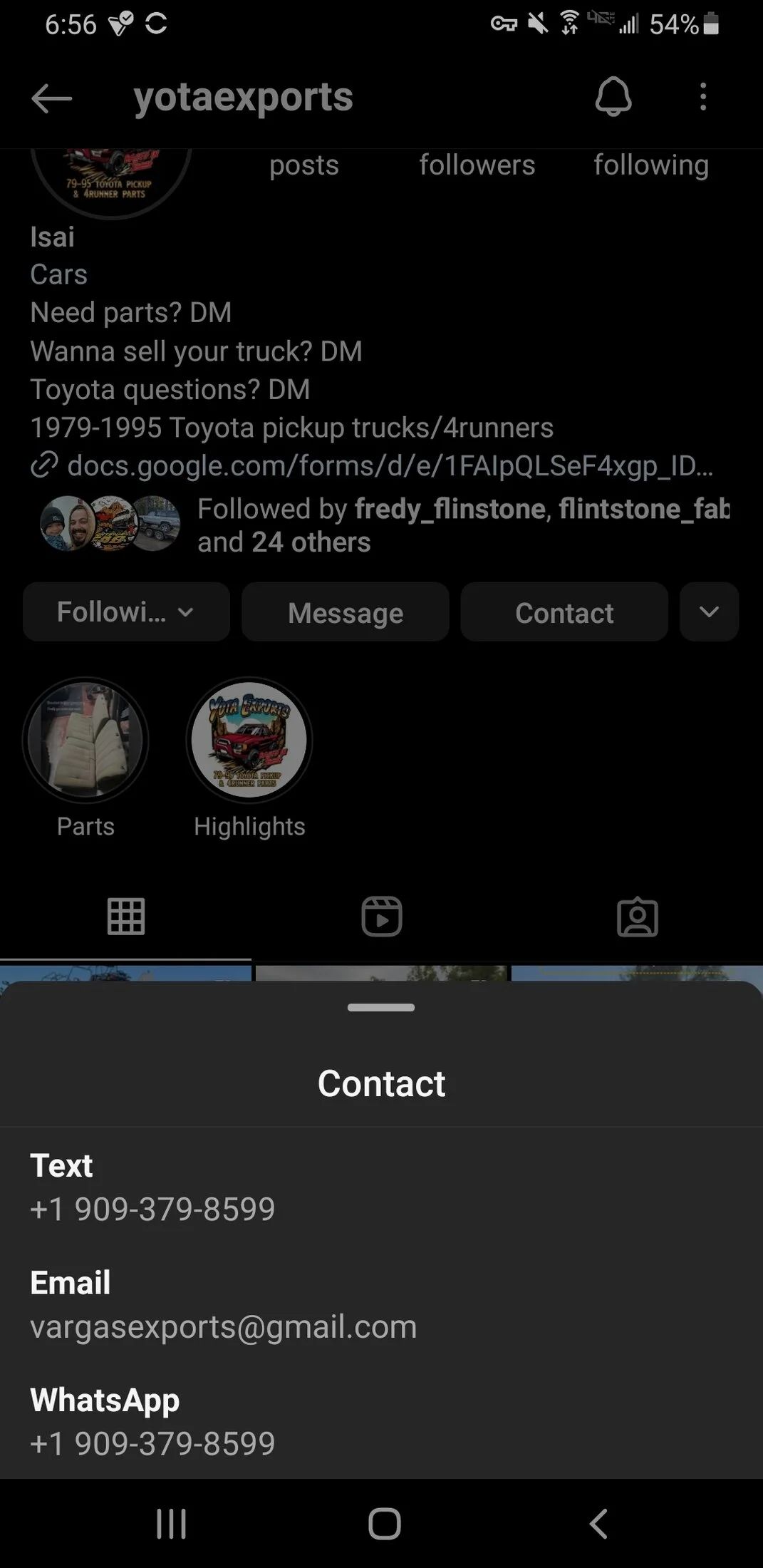Switch to the tagged photos tab

[x=637, y=916]
